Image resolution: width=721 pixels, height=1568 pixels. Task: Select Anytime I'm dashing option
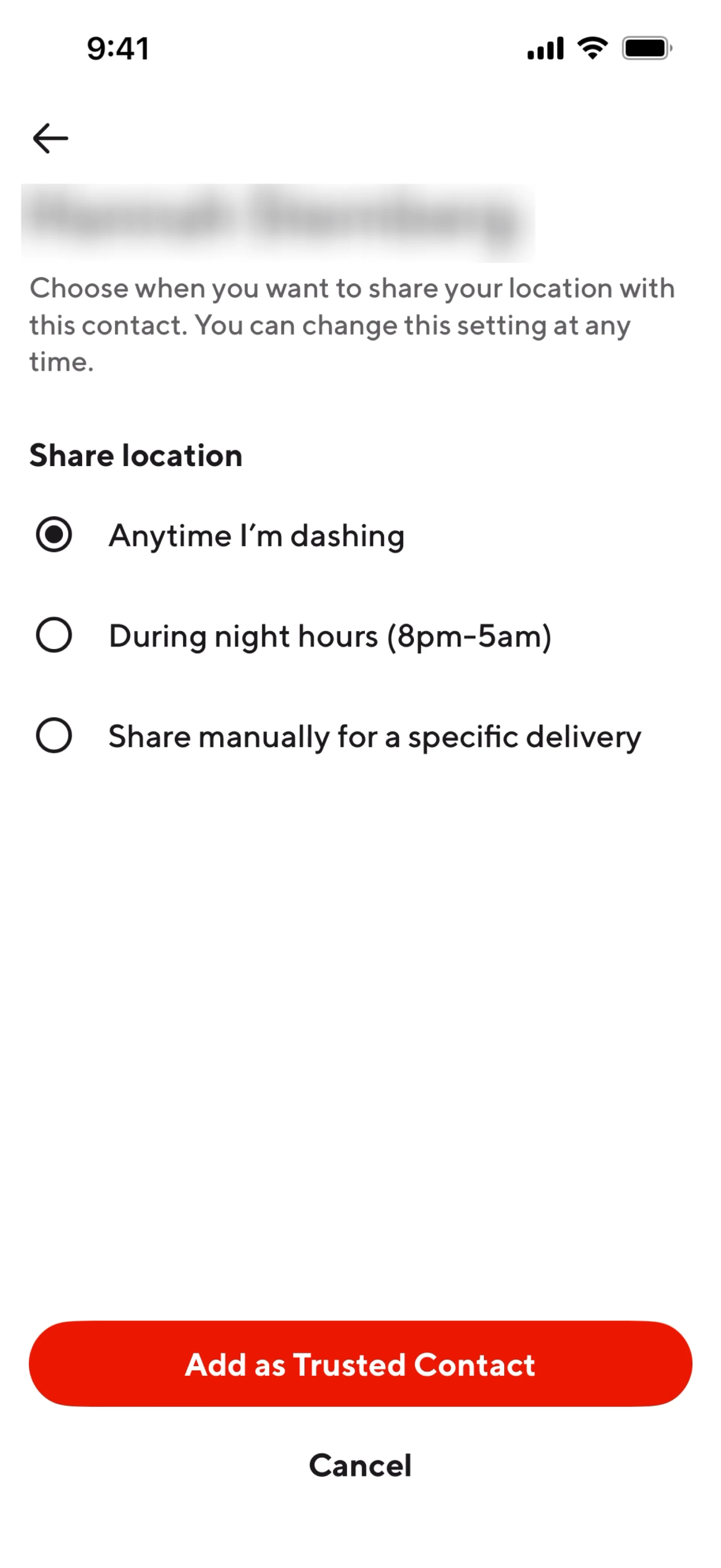coord(54,535)
